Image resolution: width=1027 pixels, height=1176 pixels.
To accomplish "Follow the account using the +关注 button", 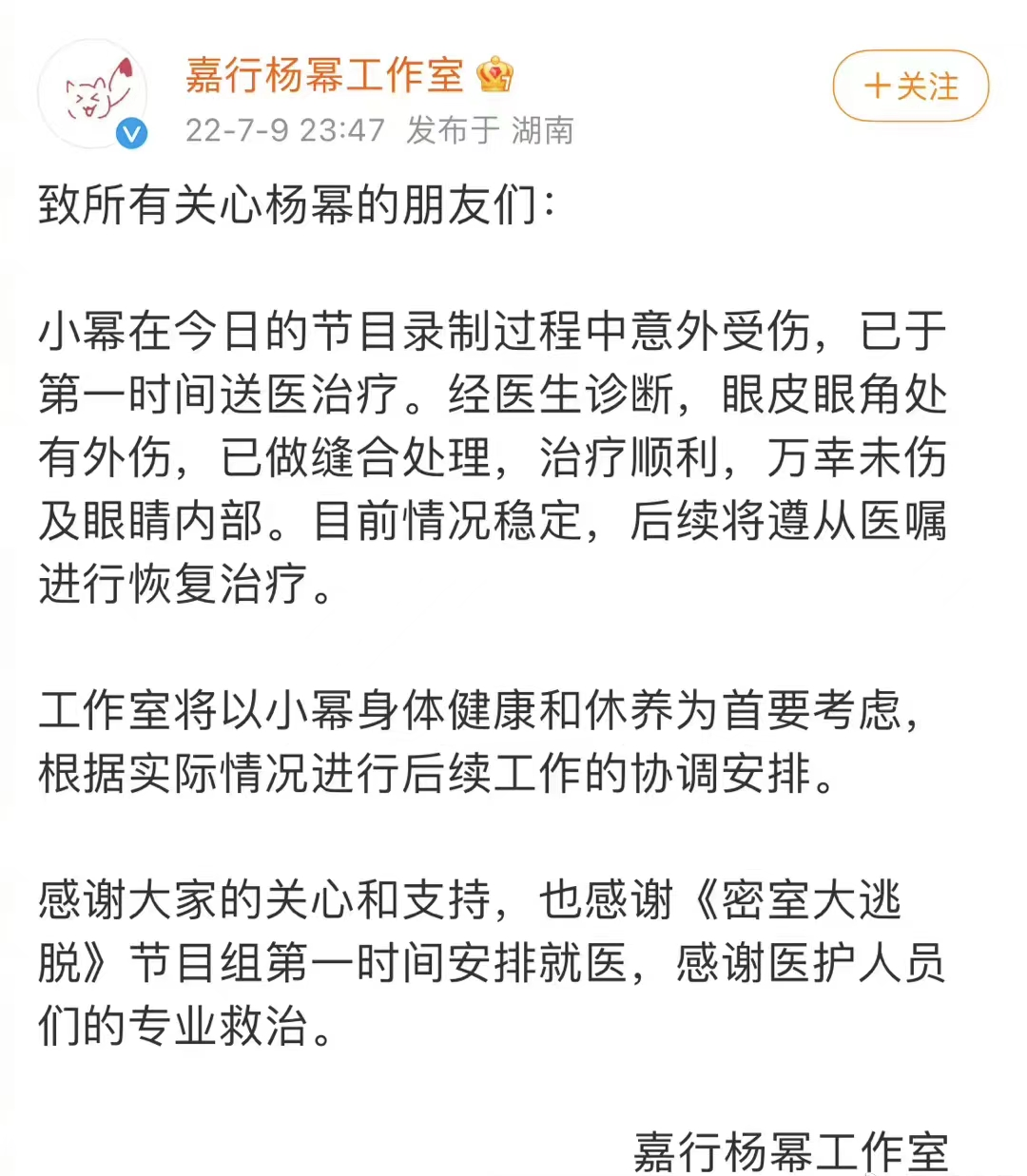I will coord(910,86).
